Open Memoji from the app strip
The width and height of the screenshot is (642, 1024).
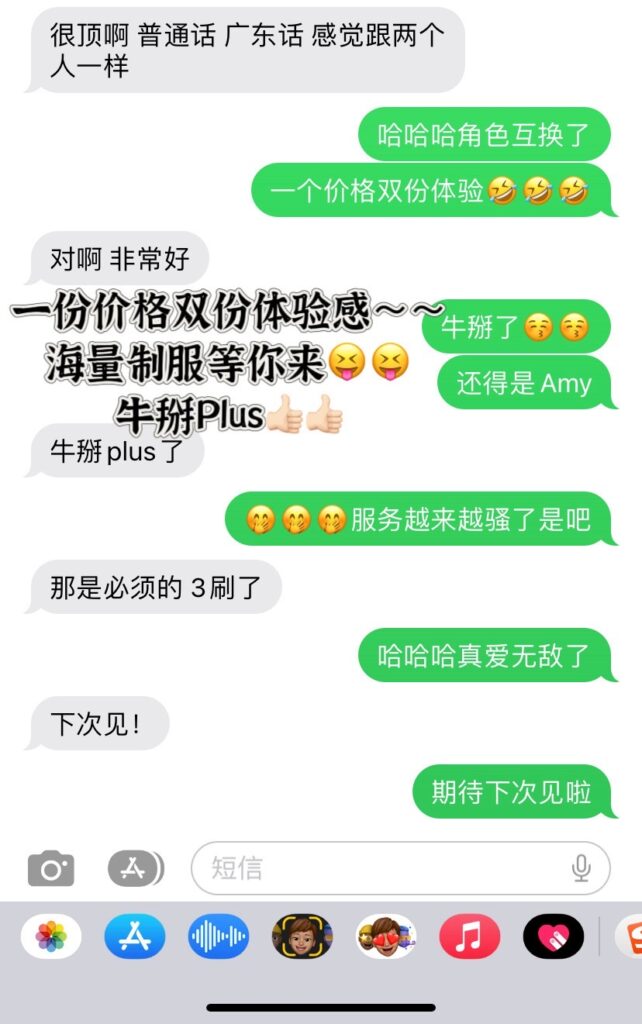(302, 937)
